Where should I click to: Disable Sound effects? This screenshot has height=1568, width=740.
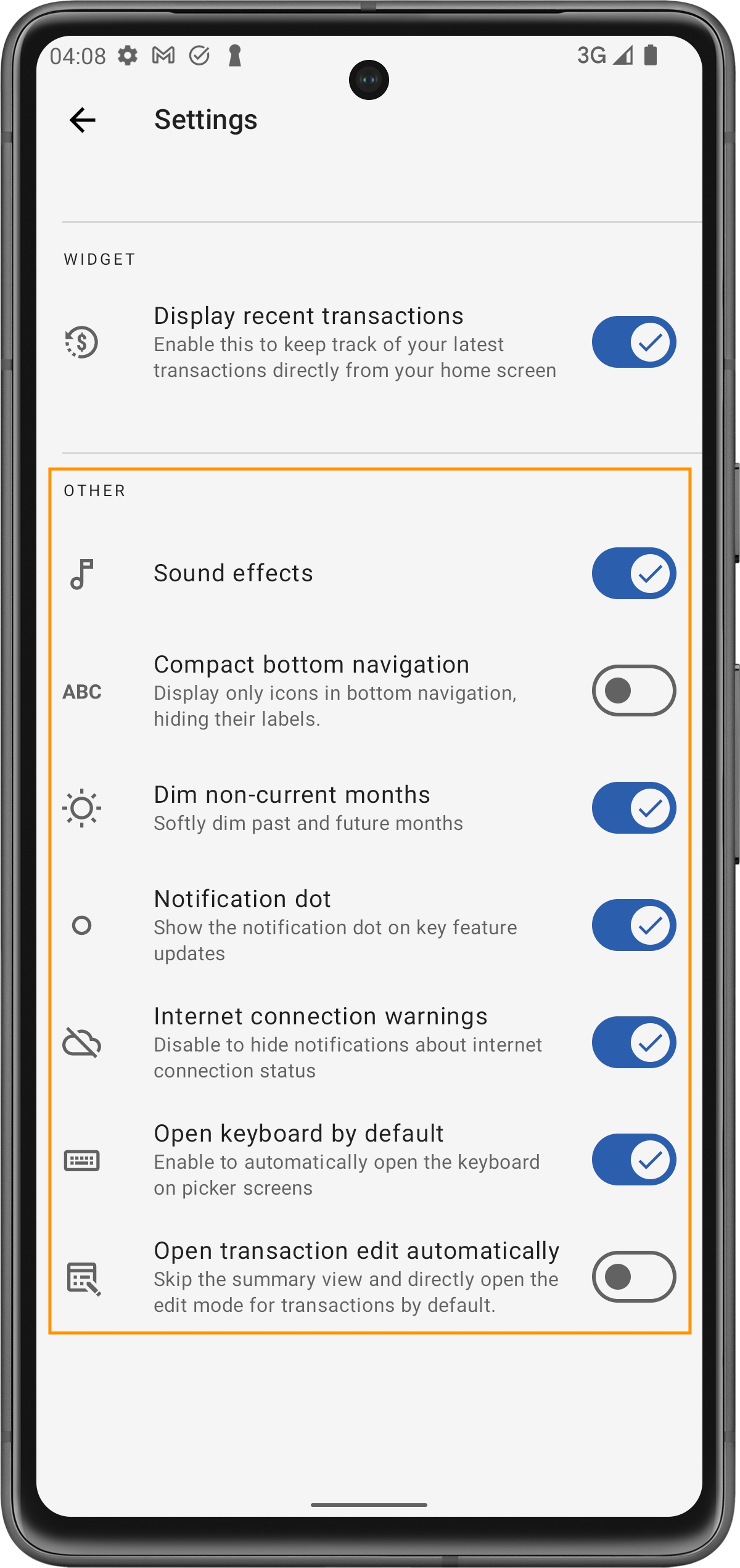tap(633, 573)
